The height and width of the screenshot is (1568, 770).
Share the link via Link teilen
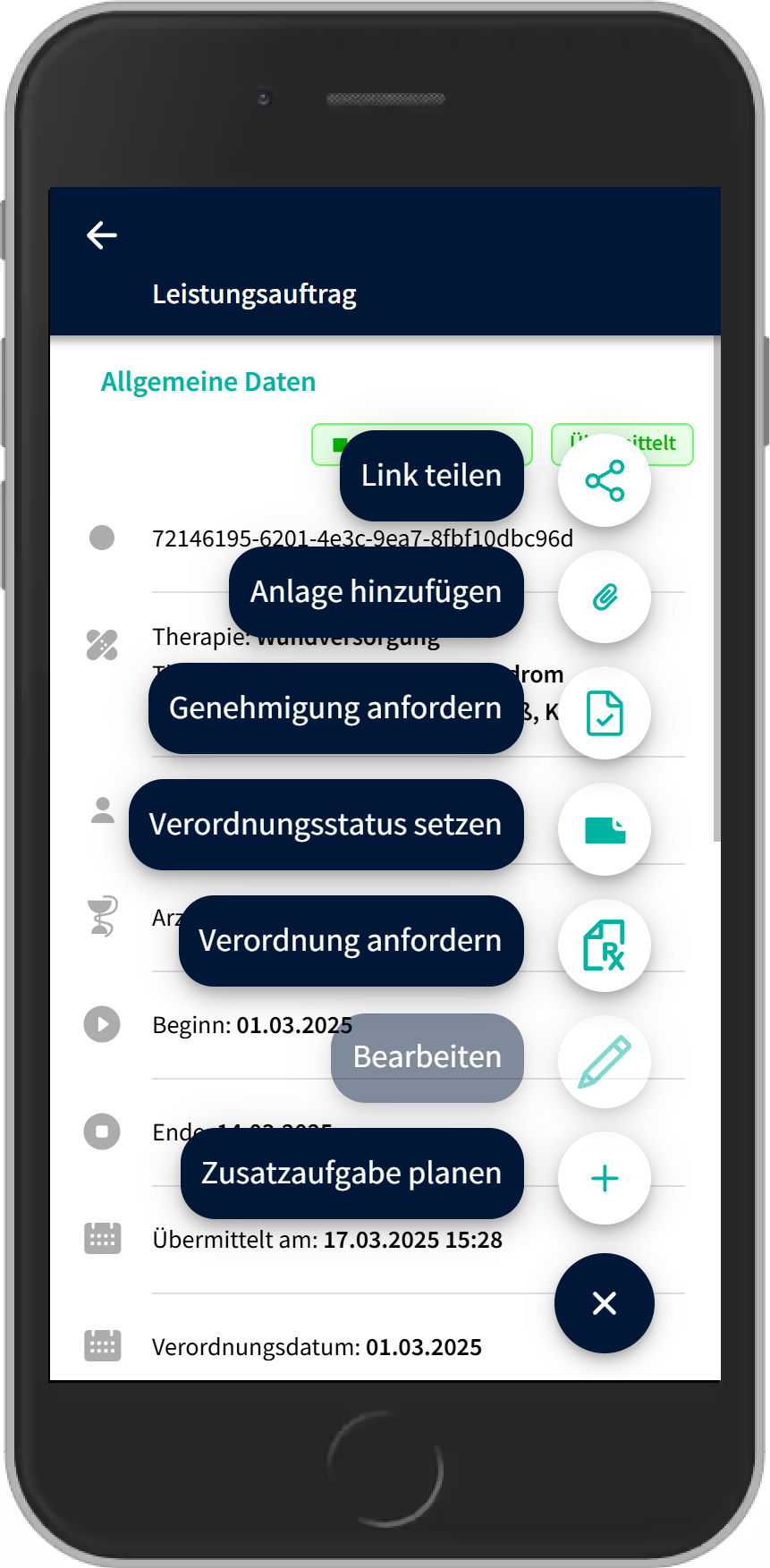605,480
